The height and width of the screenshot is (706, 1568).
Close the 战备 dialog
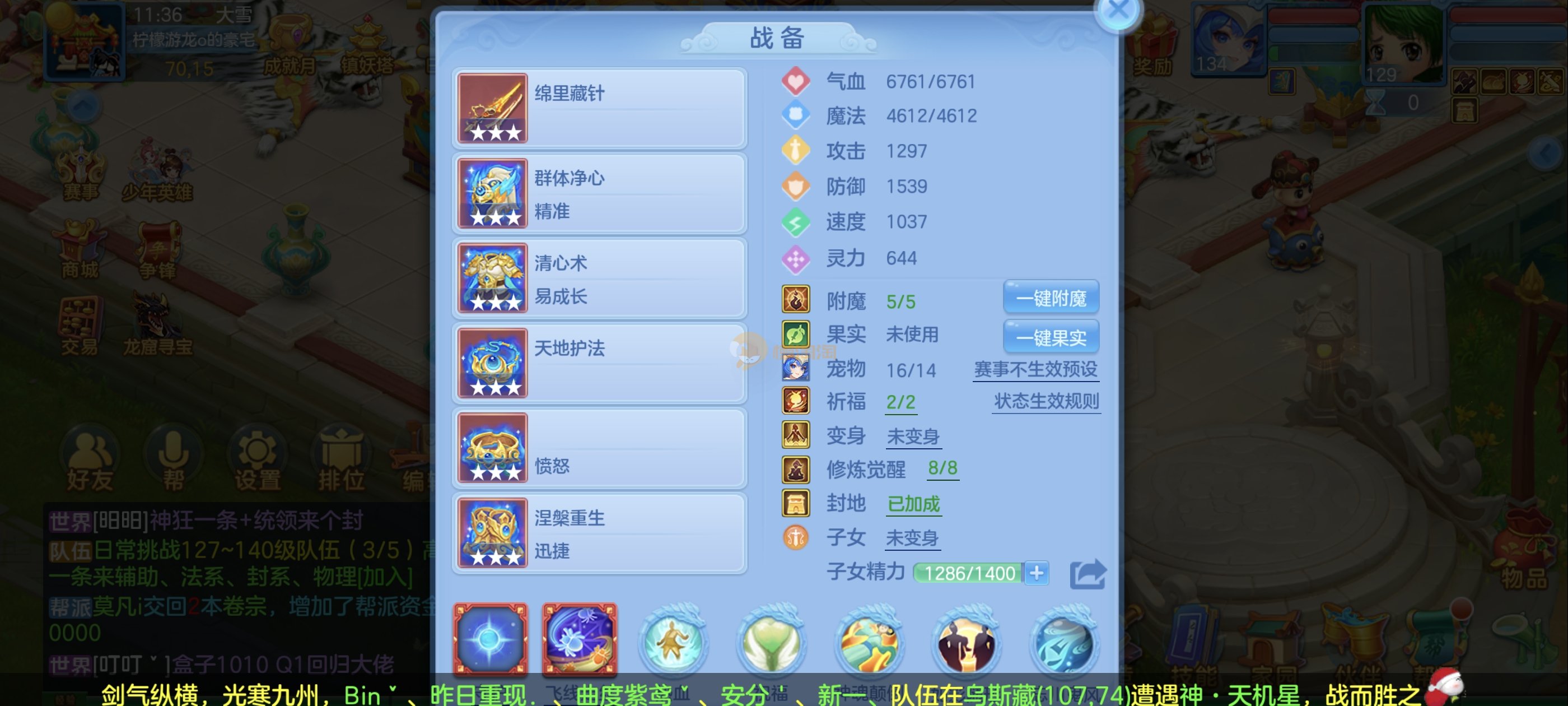click(1118, 11)
